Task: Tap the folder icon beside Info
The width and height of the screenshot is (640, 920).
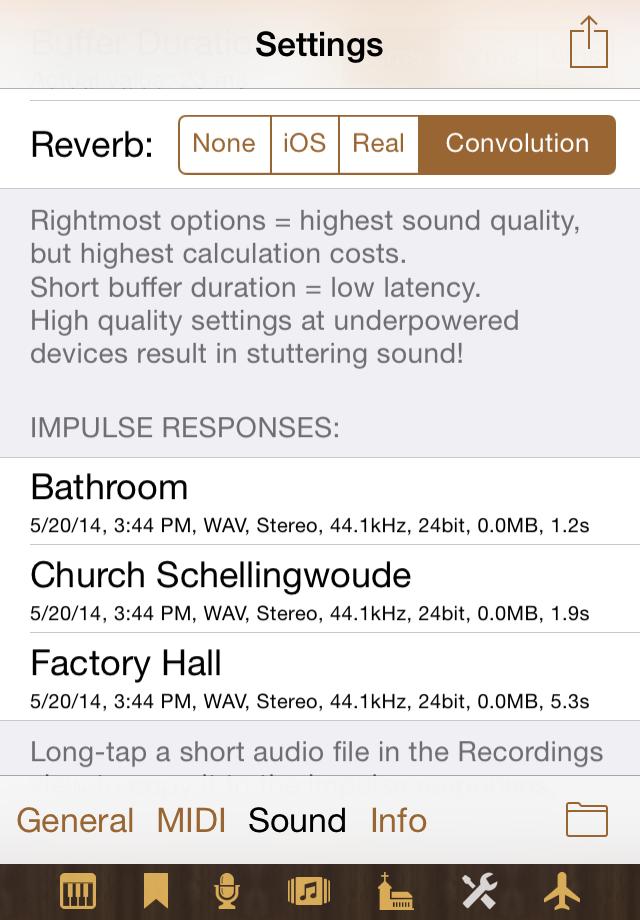Action: pyautogui.click(x=587, y=819)
